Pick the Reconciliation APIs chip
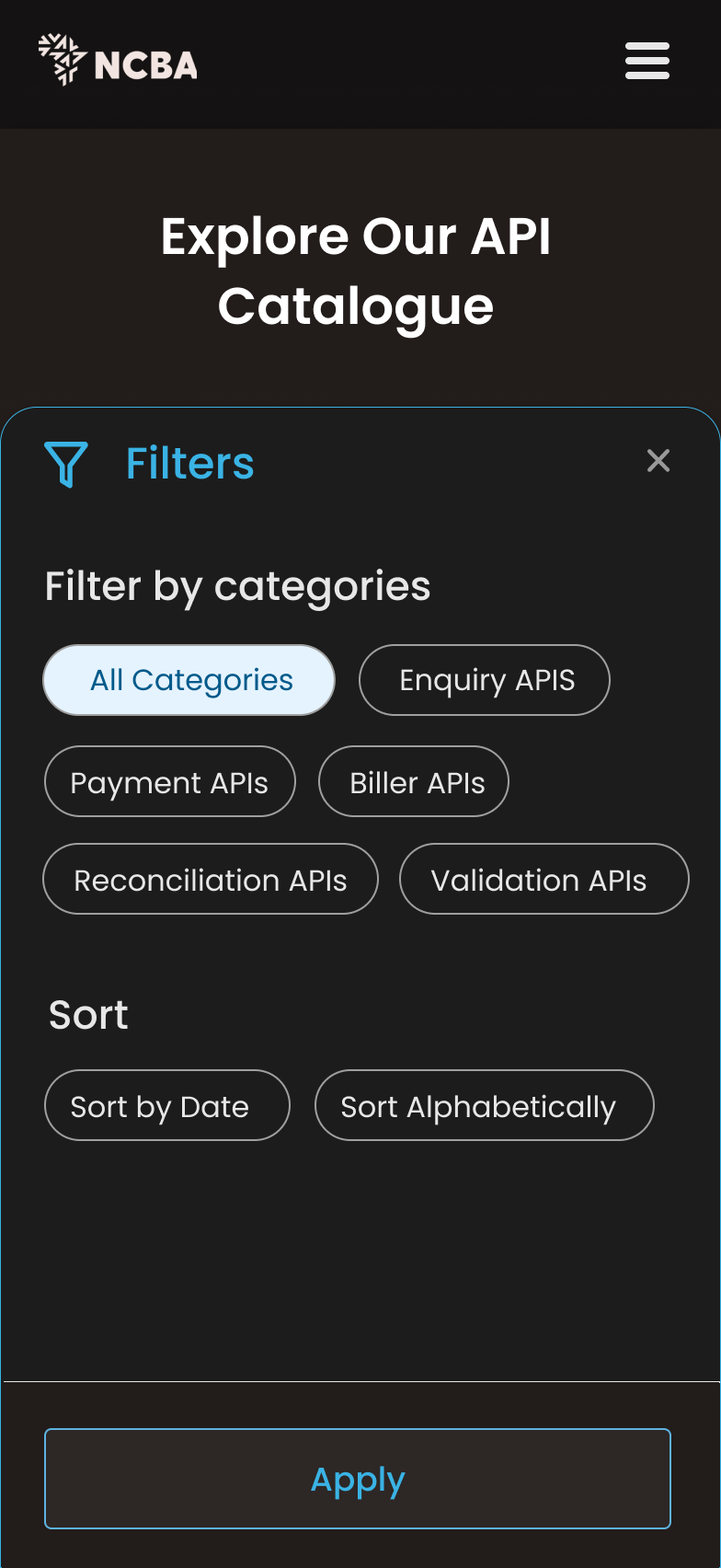 [211, 879]
